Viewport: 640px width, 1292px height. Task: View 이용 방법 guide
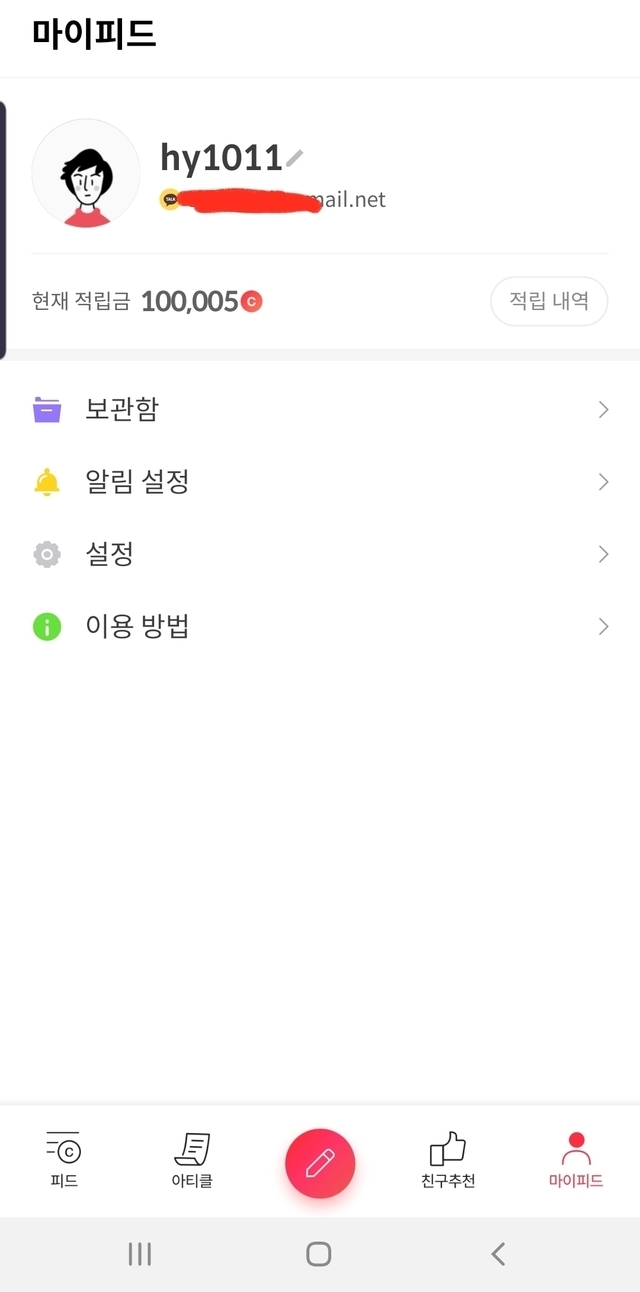320,627
